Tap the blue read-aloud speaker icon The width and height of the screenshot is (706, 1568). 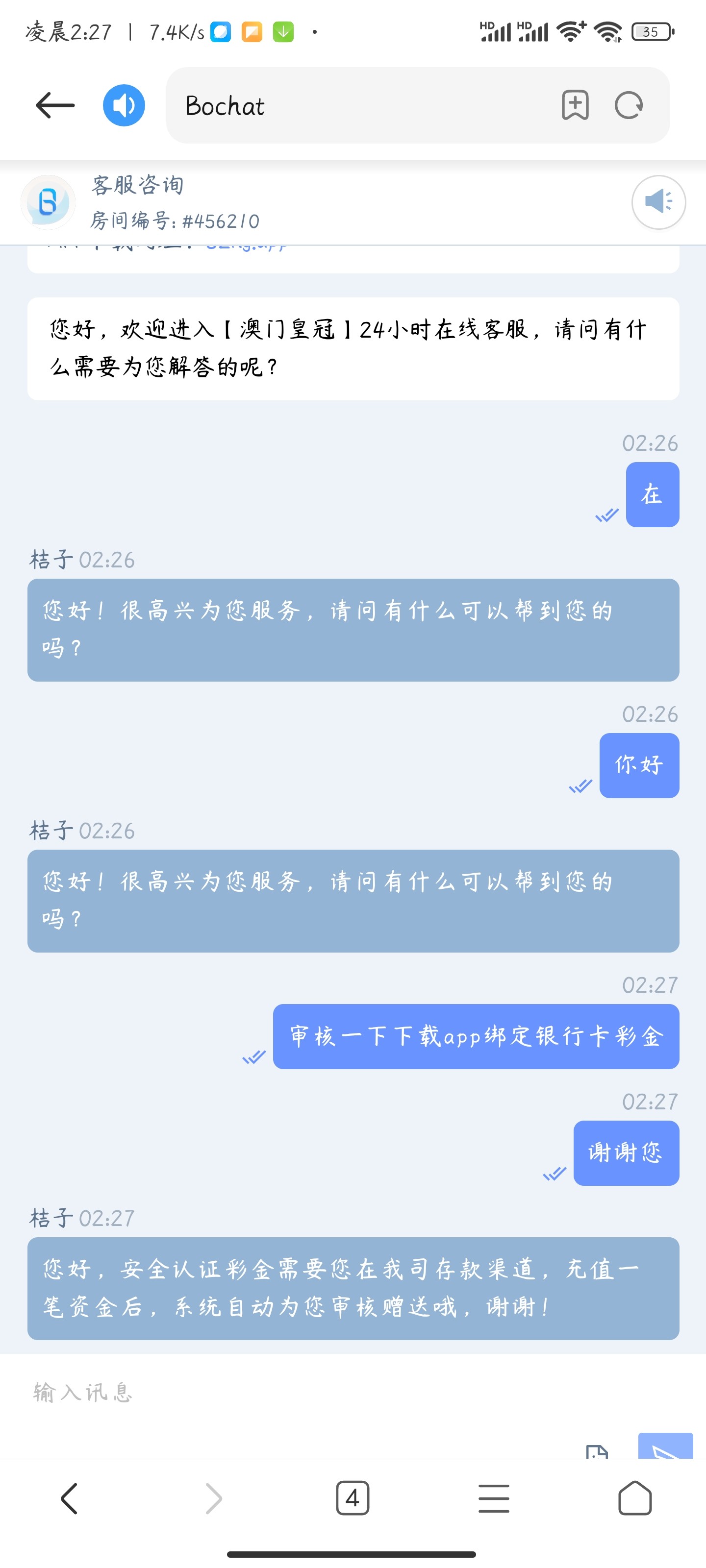pos(124,105)
